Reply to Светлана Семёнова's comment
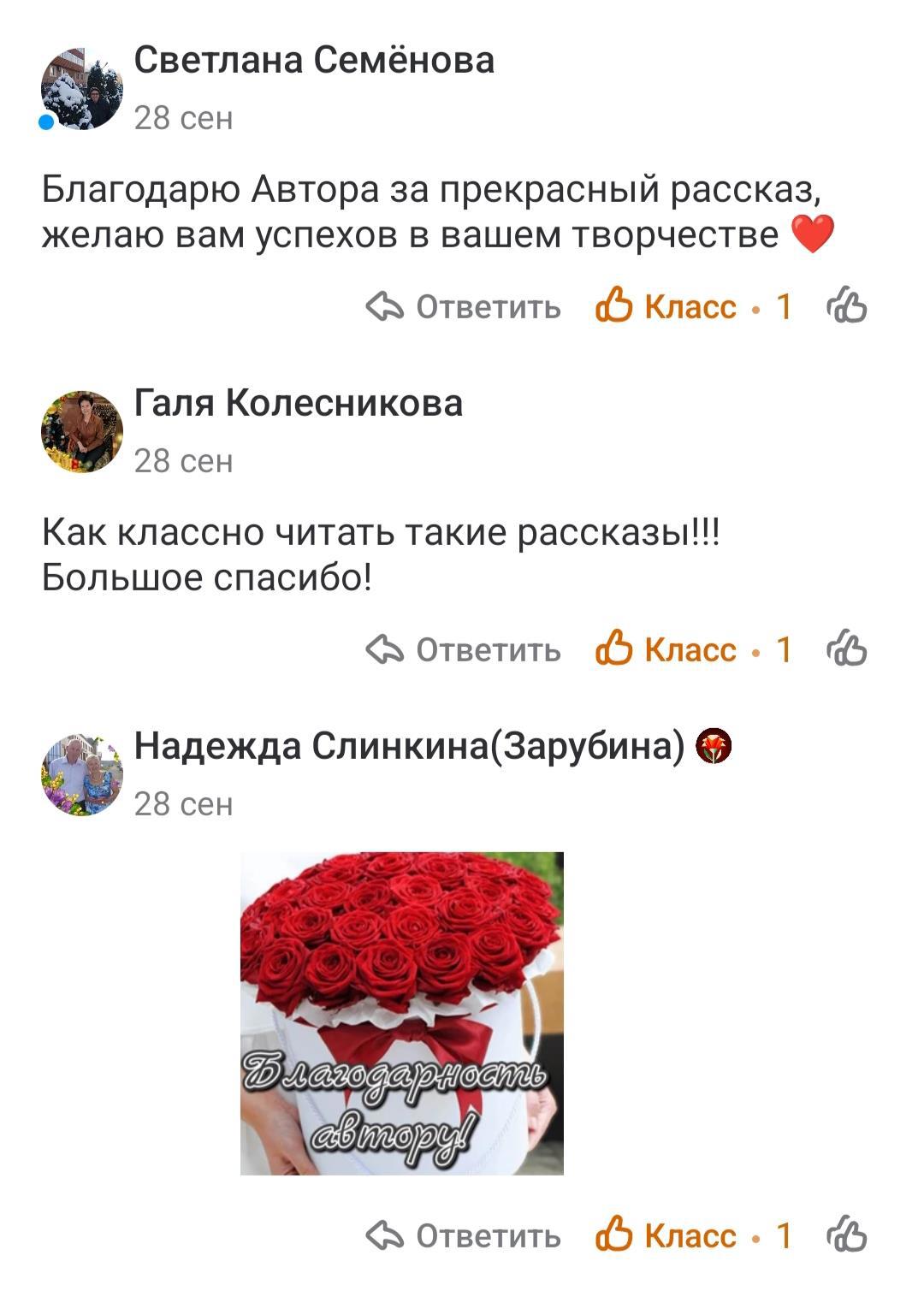Screen dimensions: 924x1291 (464, 306)
